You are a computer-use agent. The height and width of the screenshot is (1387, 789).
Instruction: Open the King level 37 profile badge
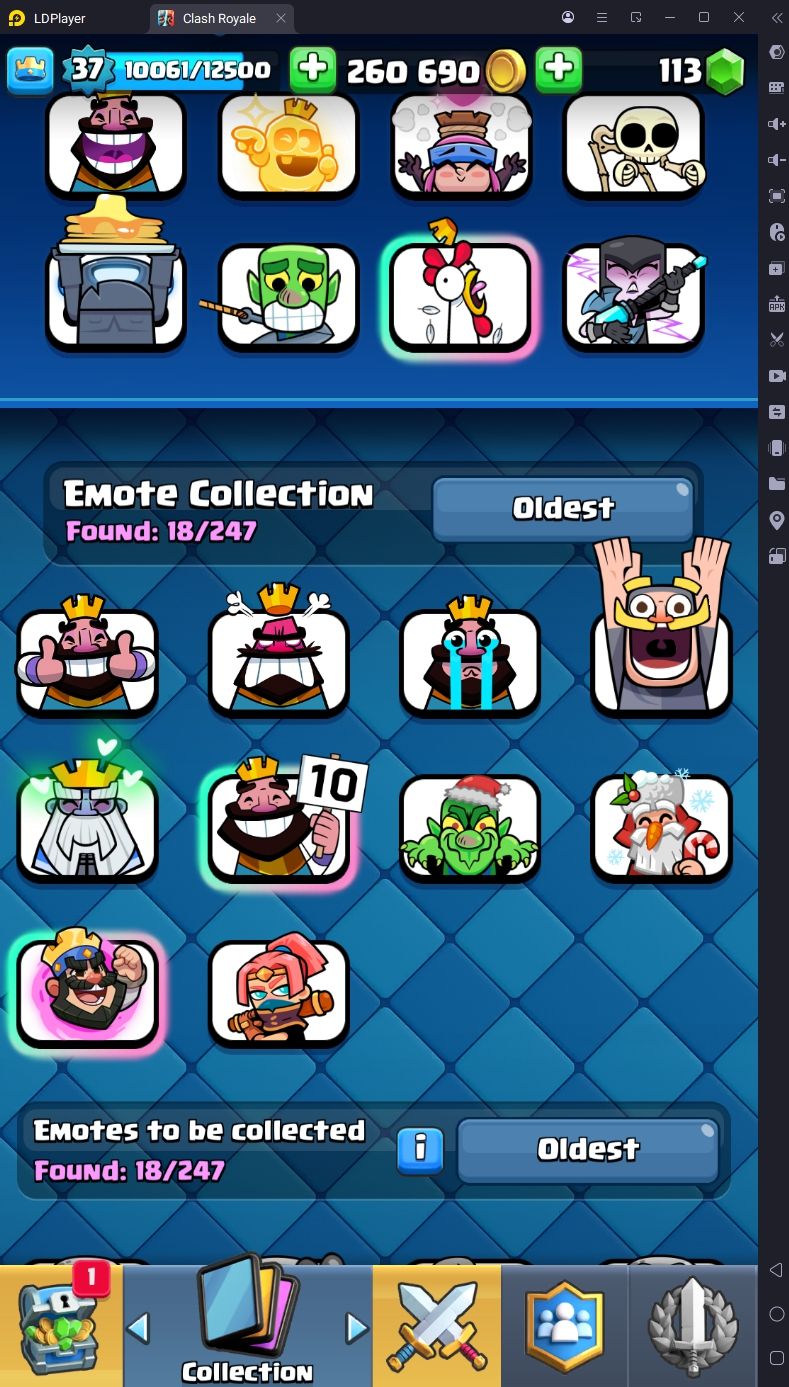pos(88,70)
